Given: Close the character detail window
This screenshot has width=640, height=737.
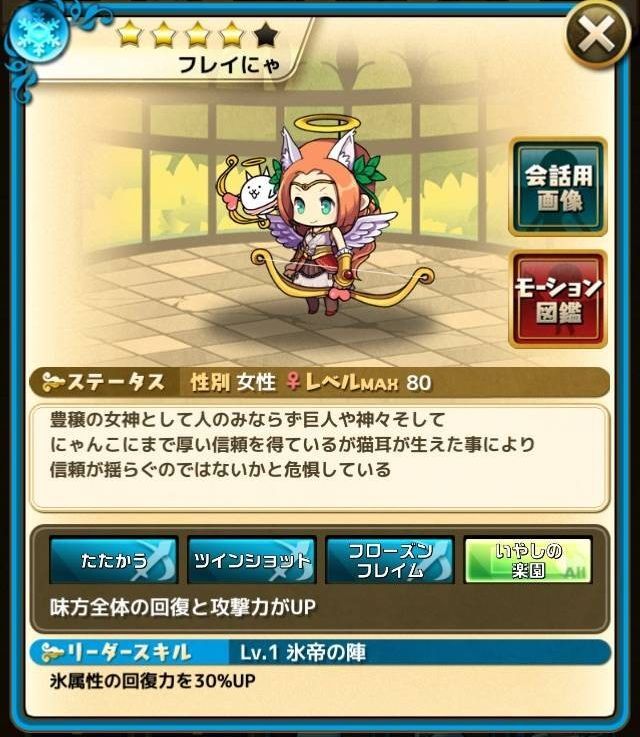Looking at the screenshot, I should pyautogui.click(x=596, y=40).
